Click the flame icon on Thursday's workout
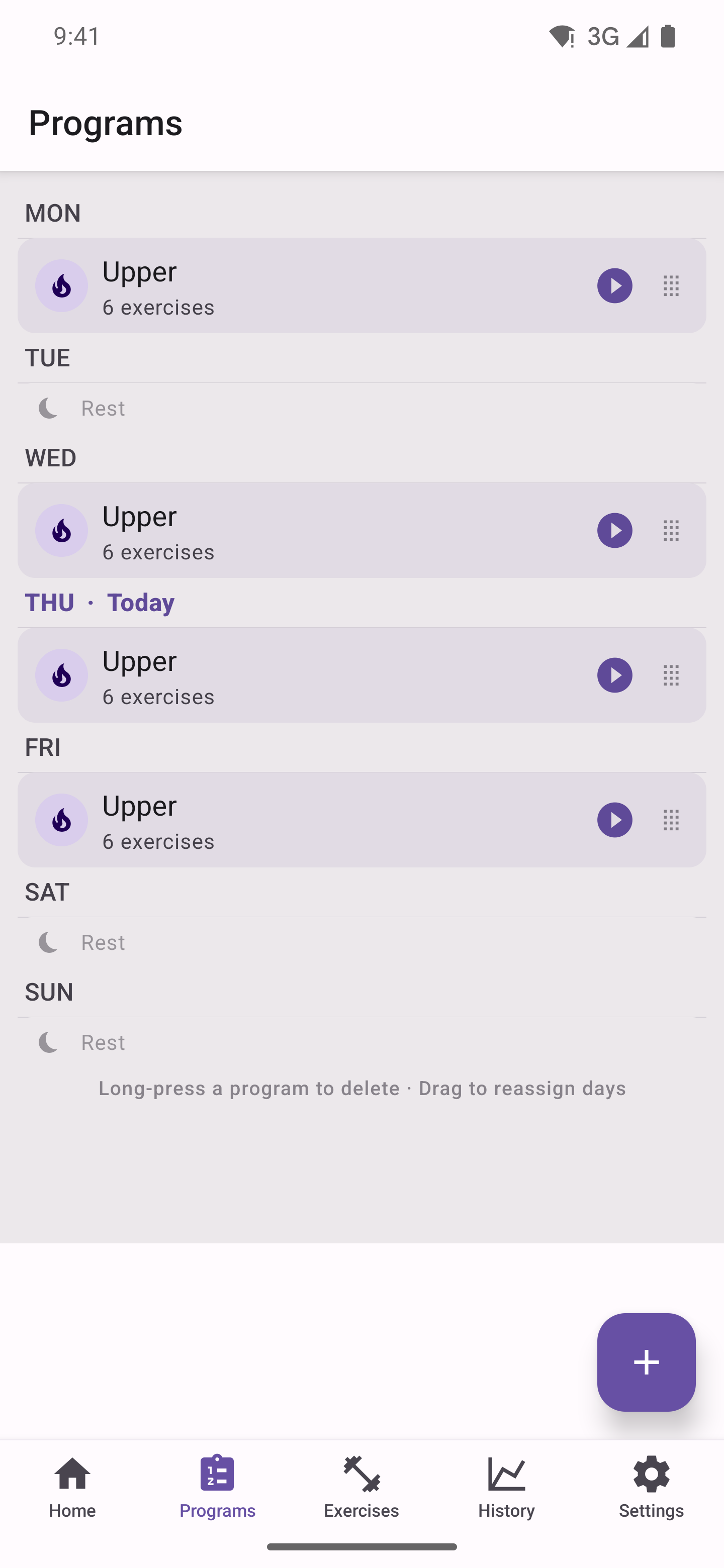The image size is (724, 1568). (61, 674)
